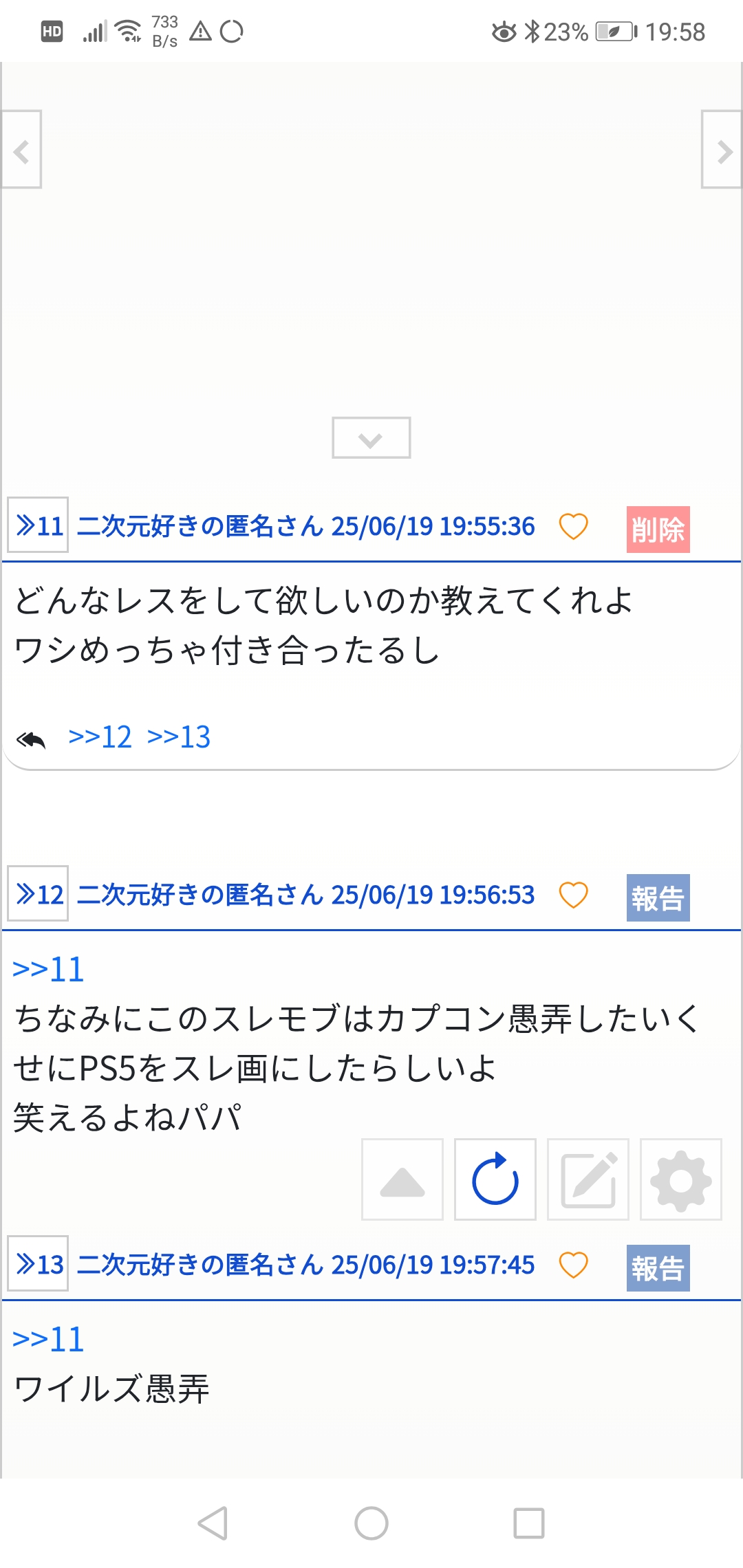Go back with the system back button
The height and width of the screenshot is (1568, 743).
click(x=213, y=1523)
